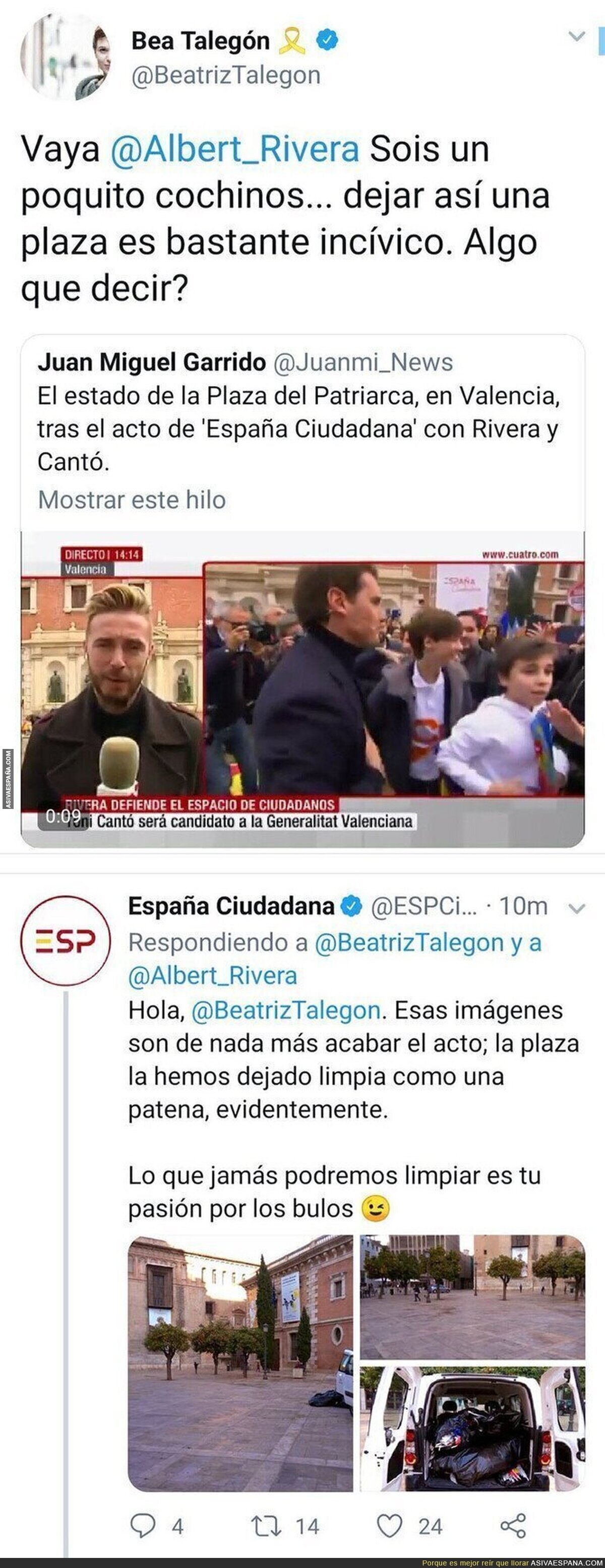Open Bea Talegón's profile picture
Screen dimensions: 605x1568
(66, 56)
